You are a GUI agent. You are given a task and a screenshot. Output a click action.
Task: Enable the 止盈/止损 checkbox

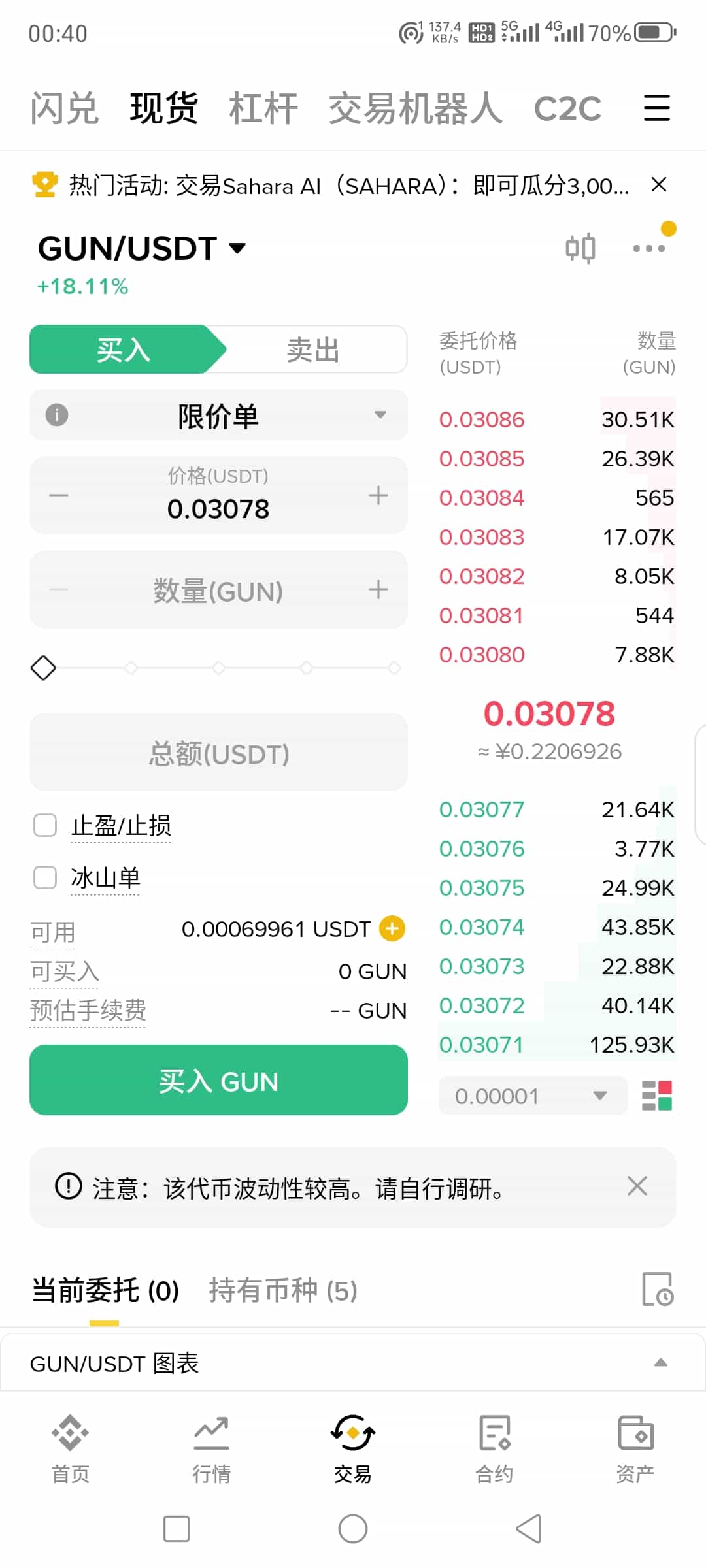[x=44, y=825]
